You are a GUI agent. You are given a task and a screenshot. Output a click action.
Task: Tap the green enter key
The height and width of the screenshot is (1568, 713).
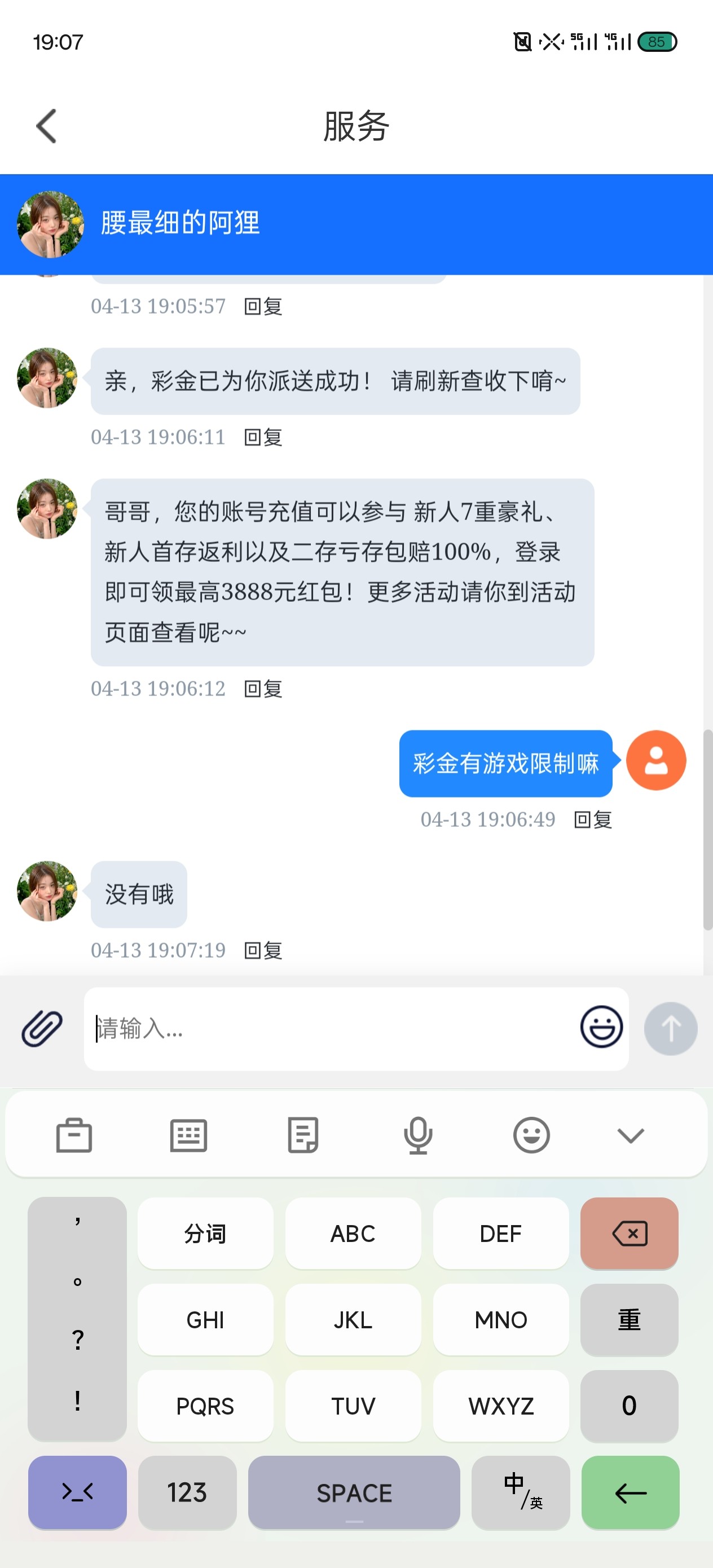pyautogui.click(x=630, y=1492)
